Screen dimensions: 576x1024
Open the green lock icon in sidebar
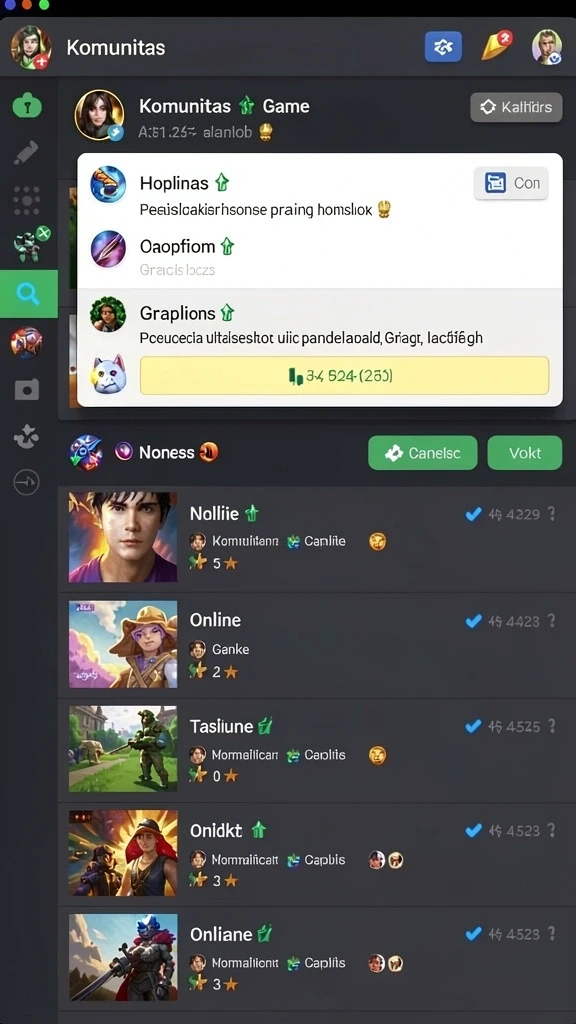[27, 105]
